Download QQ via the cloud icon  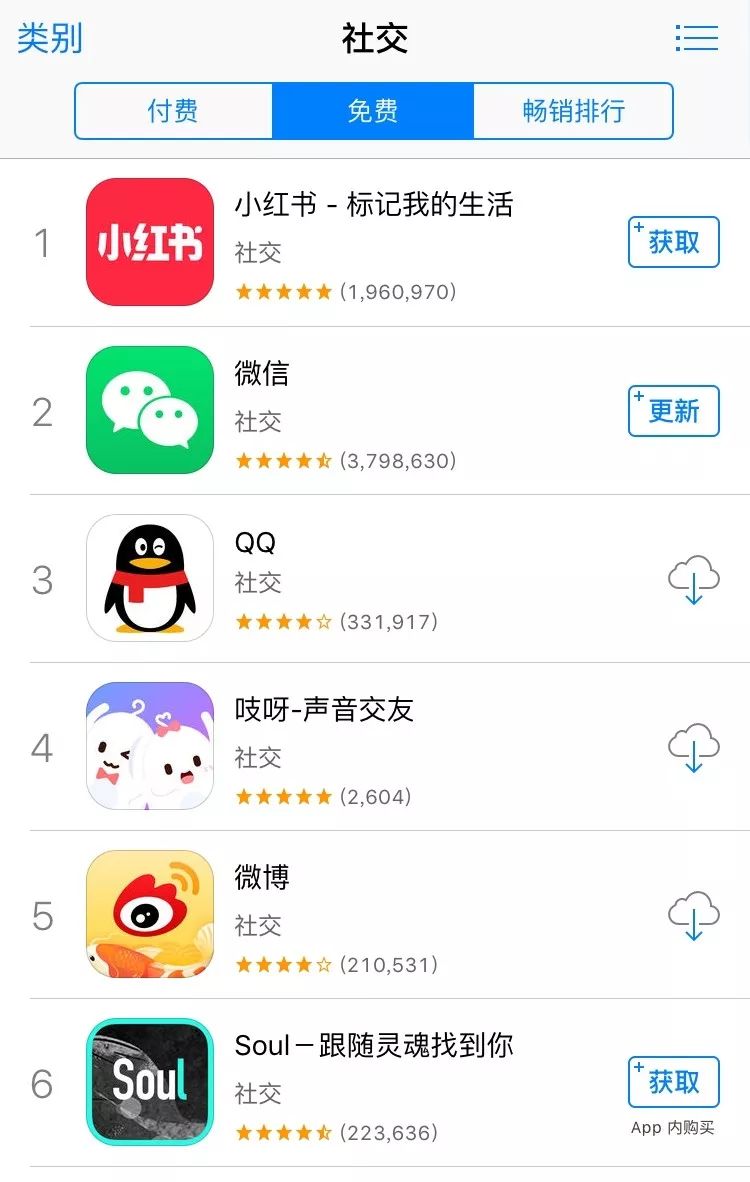point(693,580)
